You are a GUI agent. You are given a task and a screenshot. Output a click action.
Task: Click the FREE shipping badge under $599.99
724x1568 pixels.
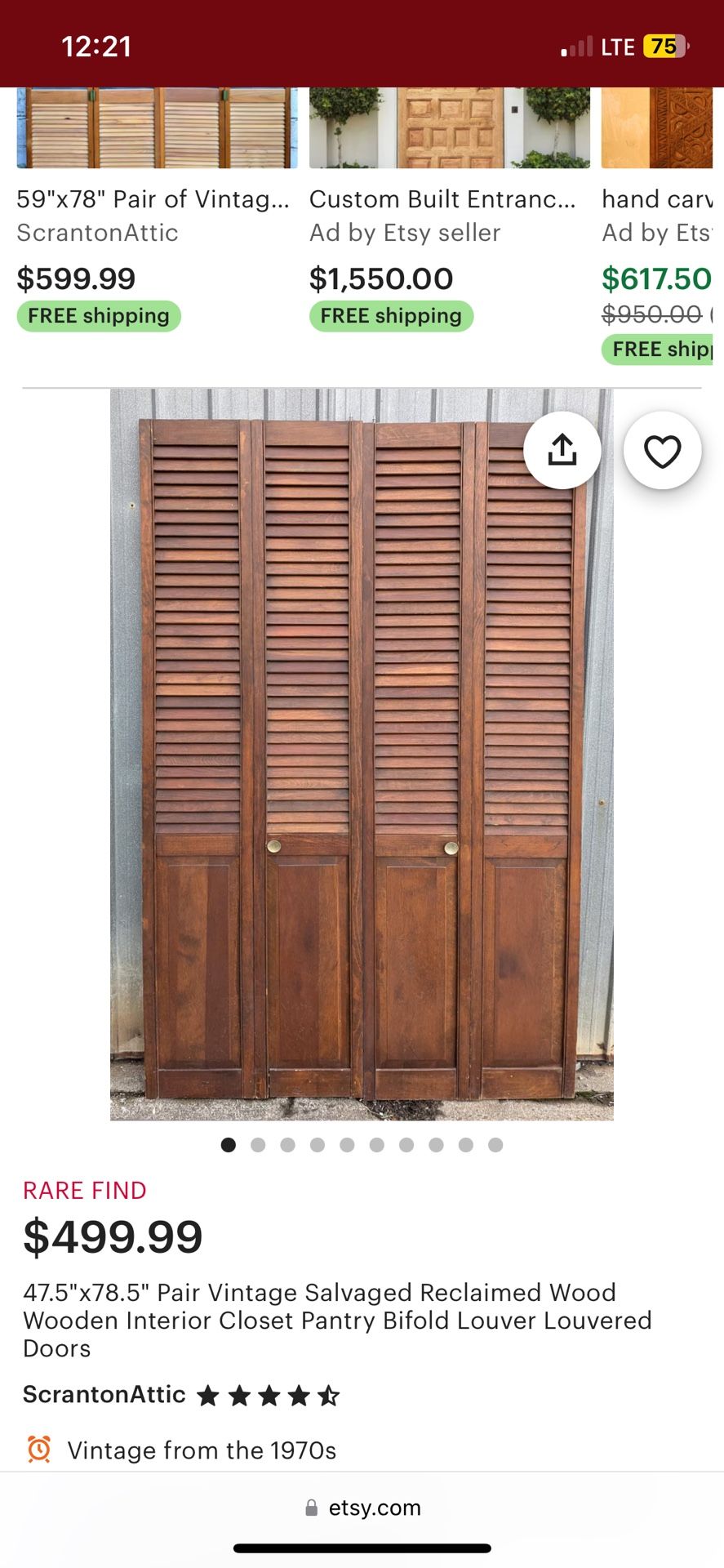pos(98,316)
